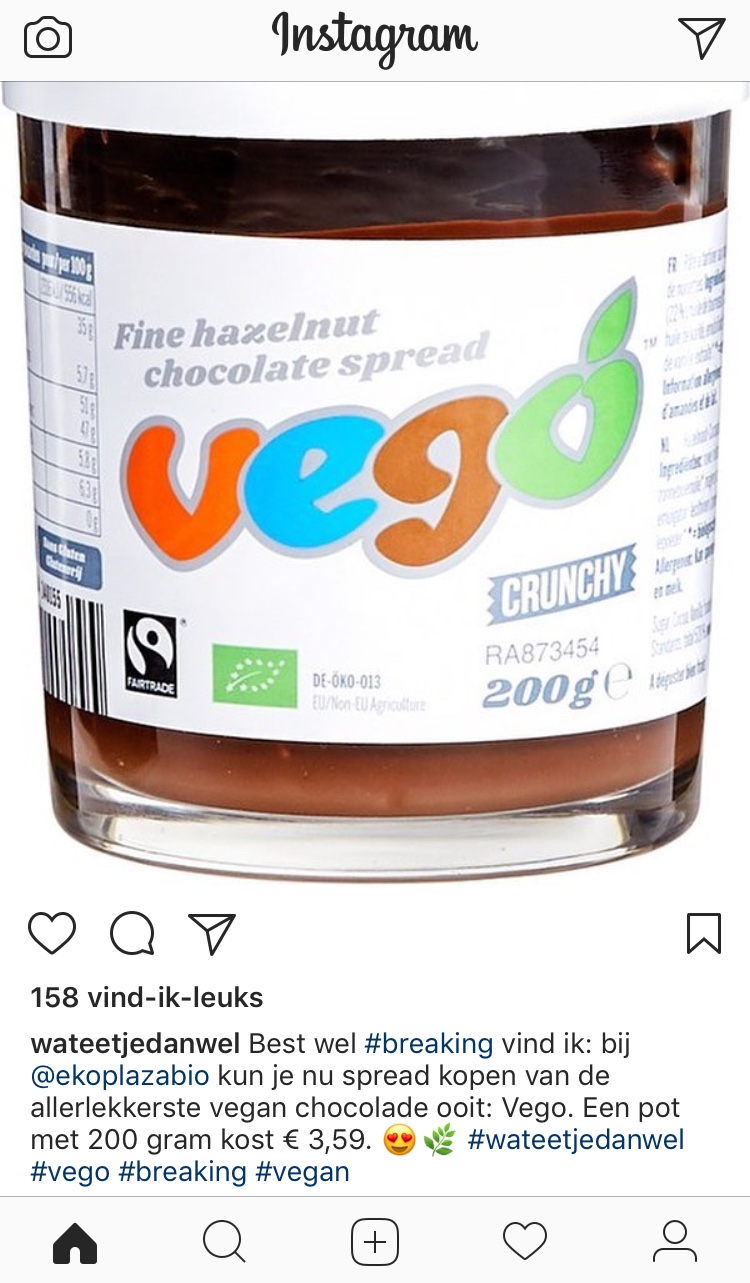Share the post via the paper plane
The image size is (750, 1283).
[x=212, y=933]
